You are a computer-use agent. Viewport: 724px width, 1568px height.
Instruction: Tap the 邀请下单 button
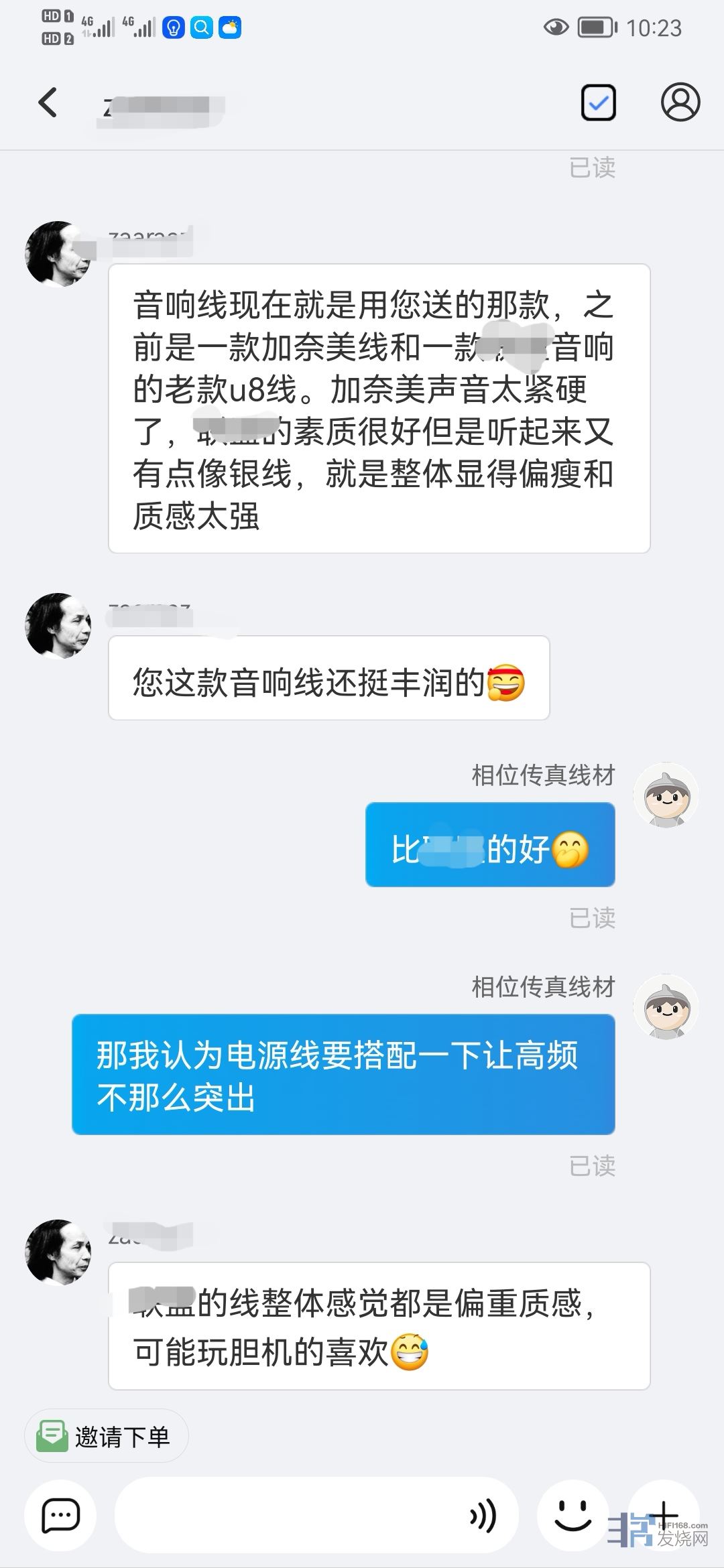(107, 1437)
